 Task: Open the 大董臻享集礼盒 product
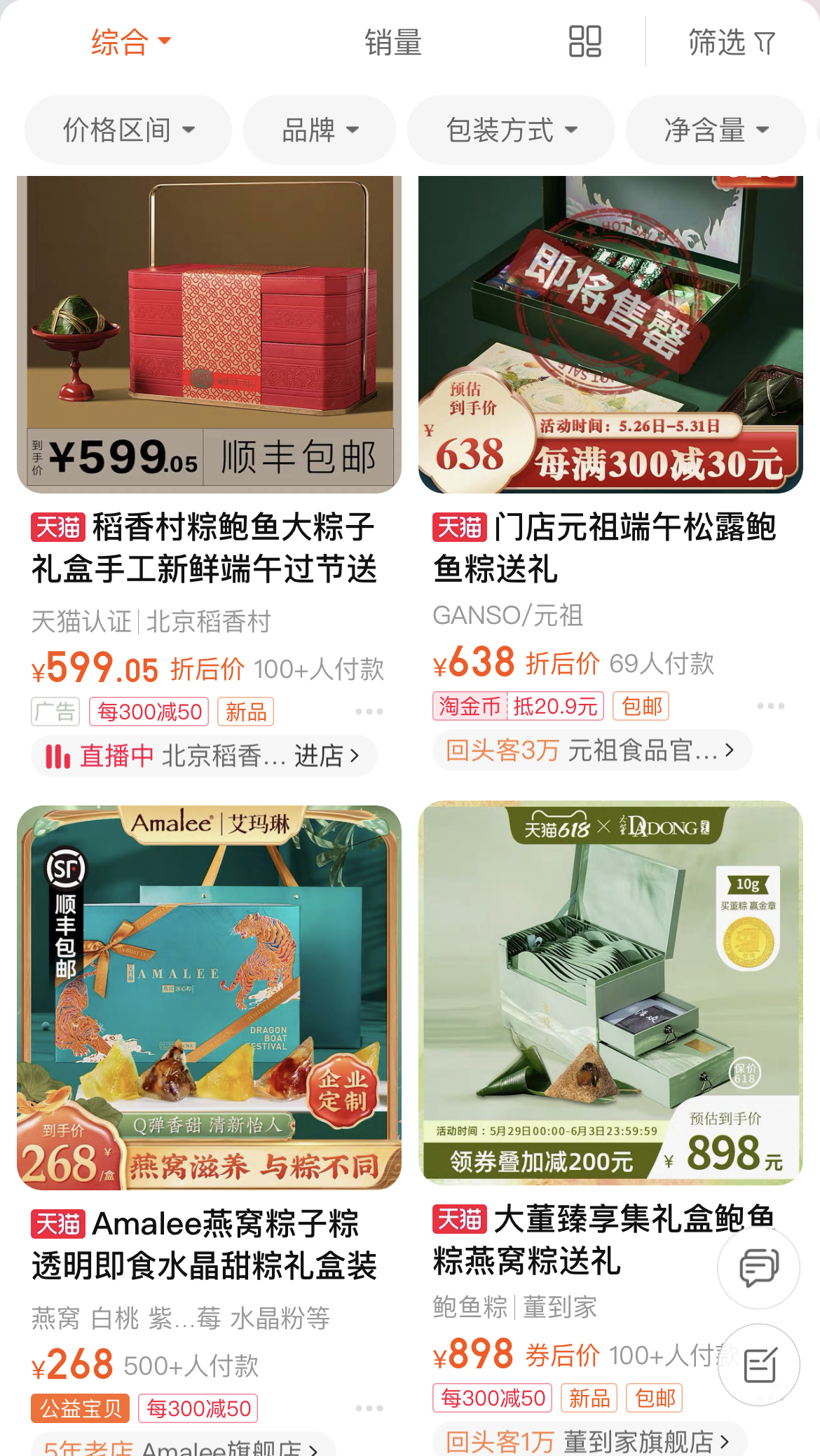tap(610, 993)
